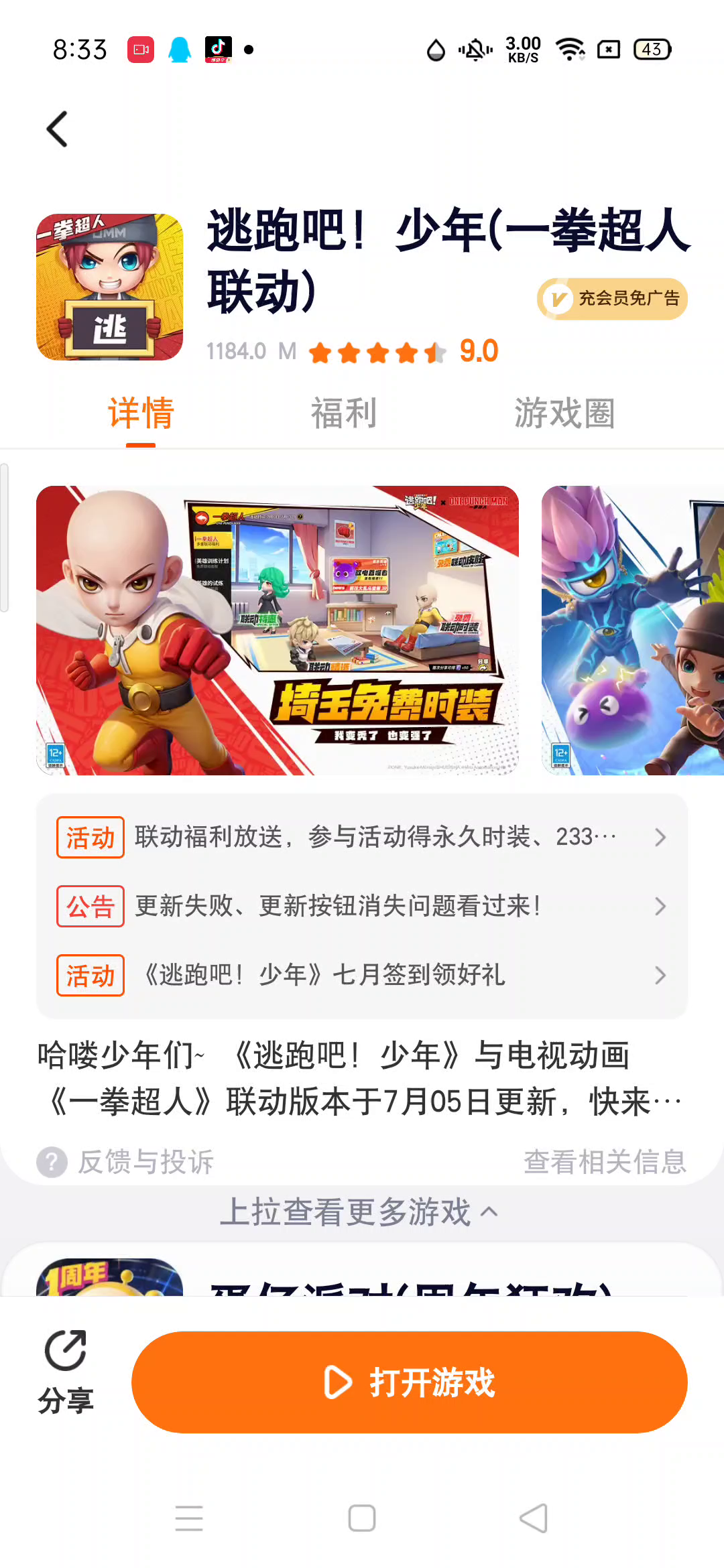Open the 琦玉免费时装 screenshot
Screen dimensions: 724x1568
[278, 630]
